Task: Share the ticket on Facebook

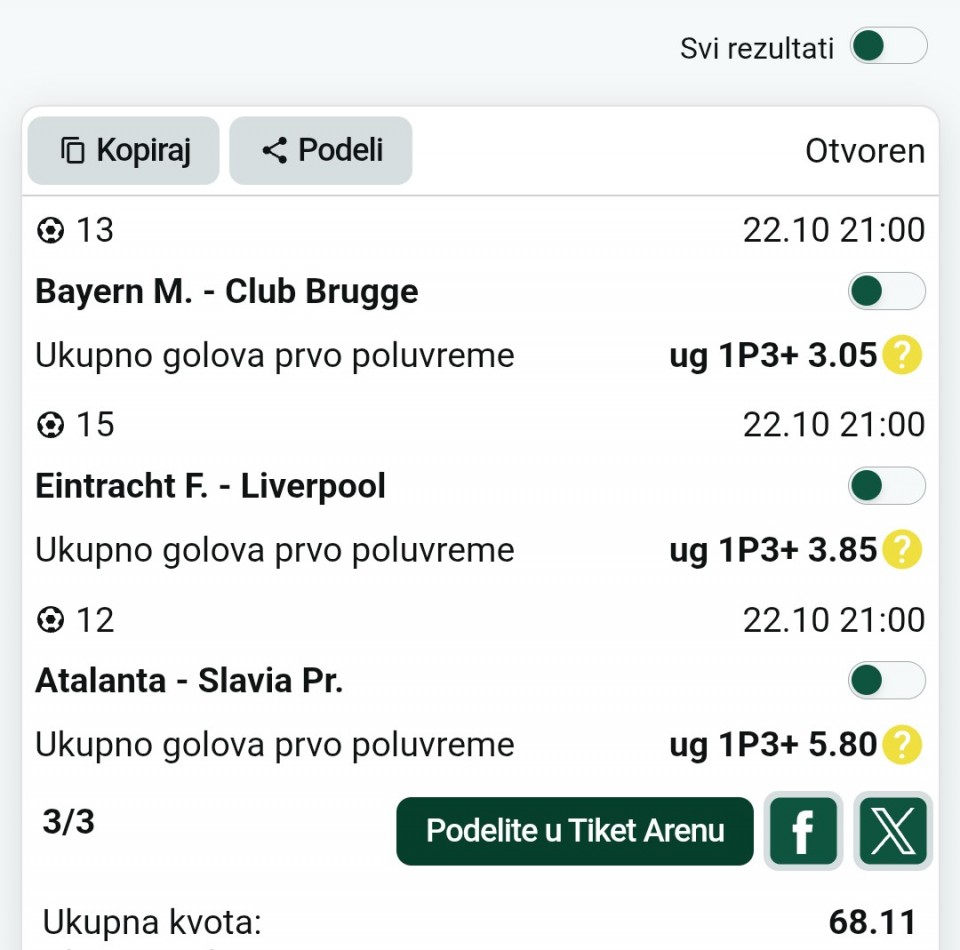Action: [802, 831]
